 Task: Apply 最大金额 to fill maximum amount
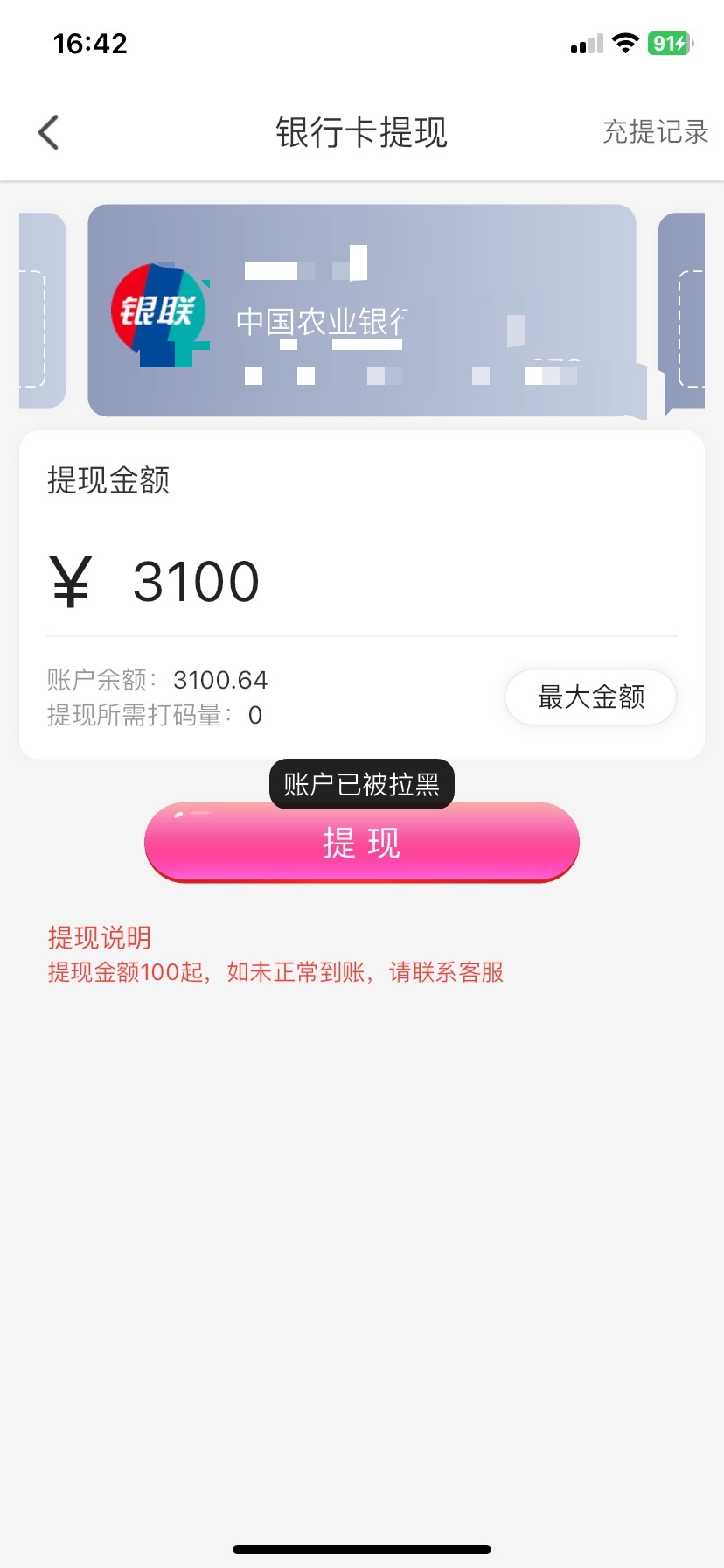click(x=590, y=697)
